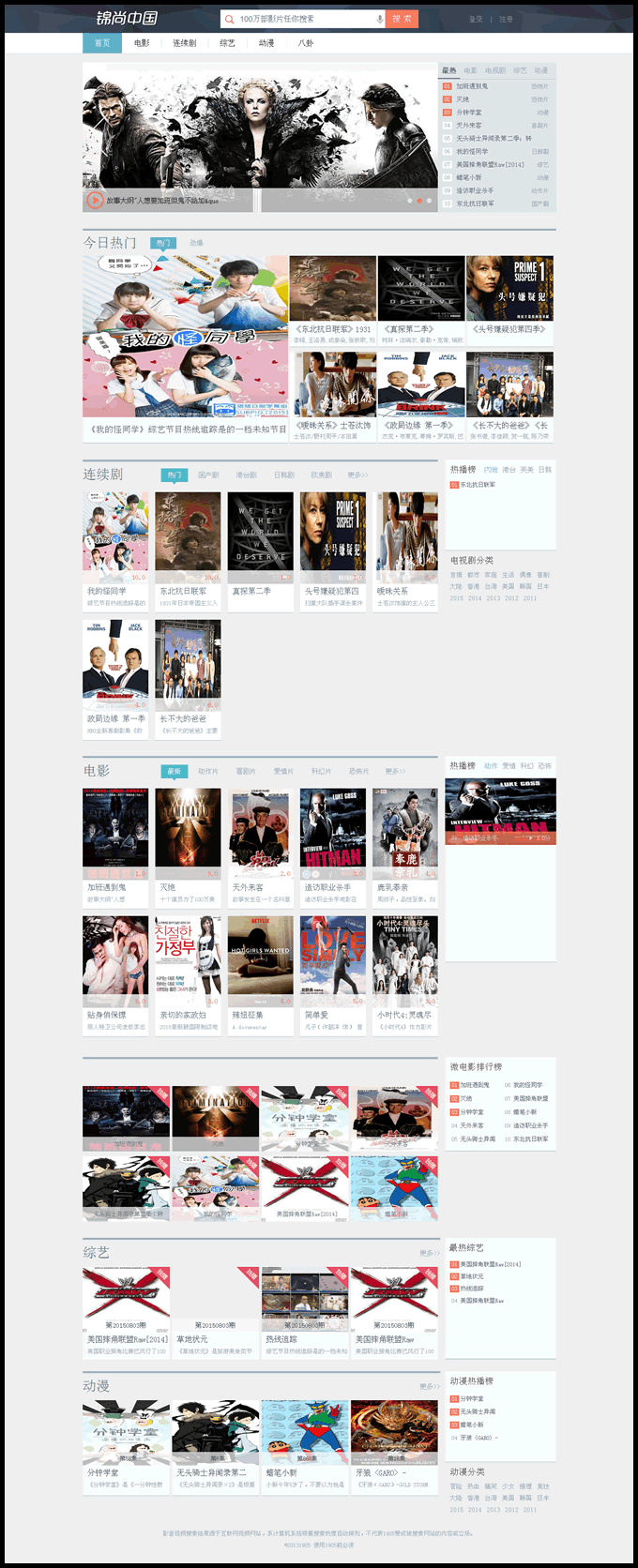638x1568 pixels.
Task: Select the 八卦 navigation tab
Action: [306, 43]
